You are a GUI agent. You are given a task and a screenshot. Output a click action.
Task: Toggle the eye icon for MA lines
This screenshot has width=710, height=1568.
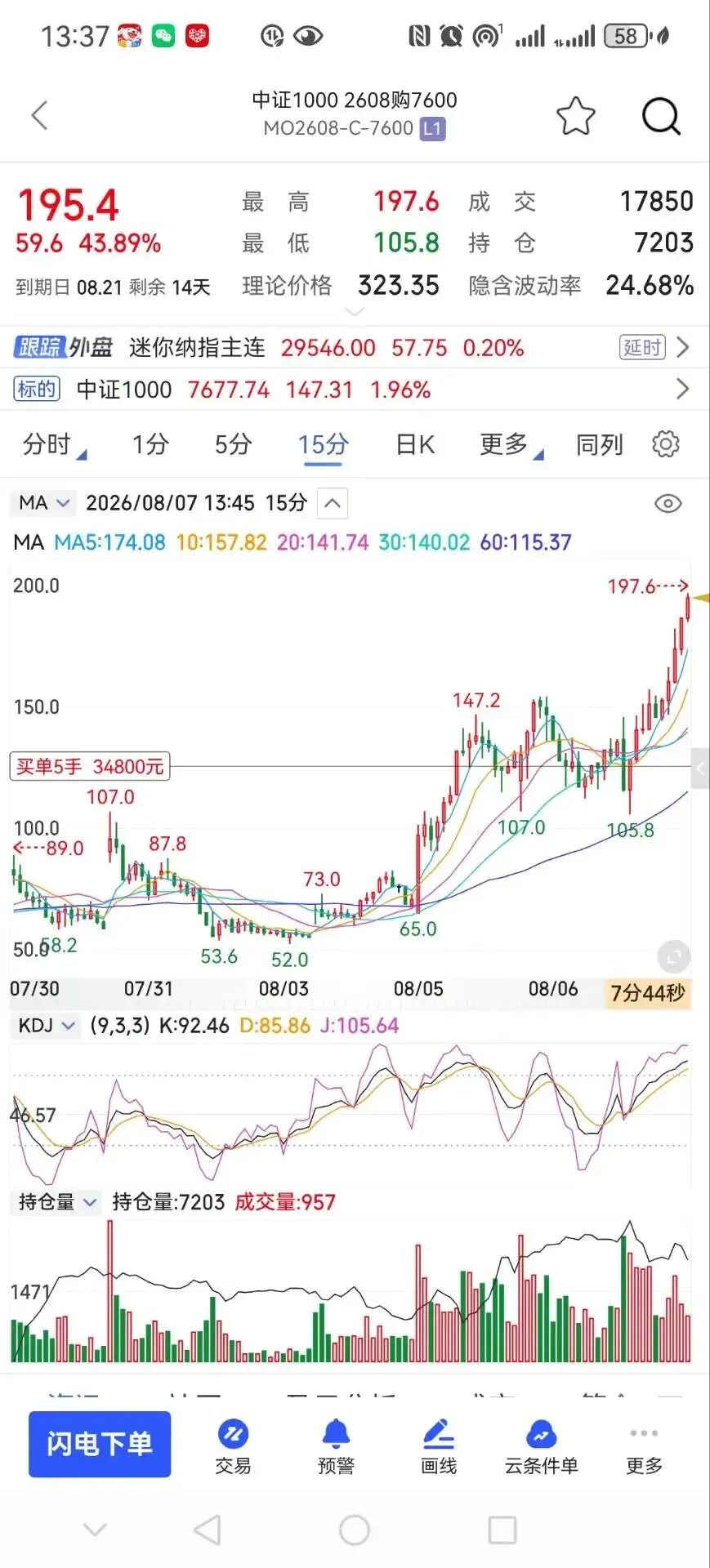coord(668,504)
